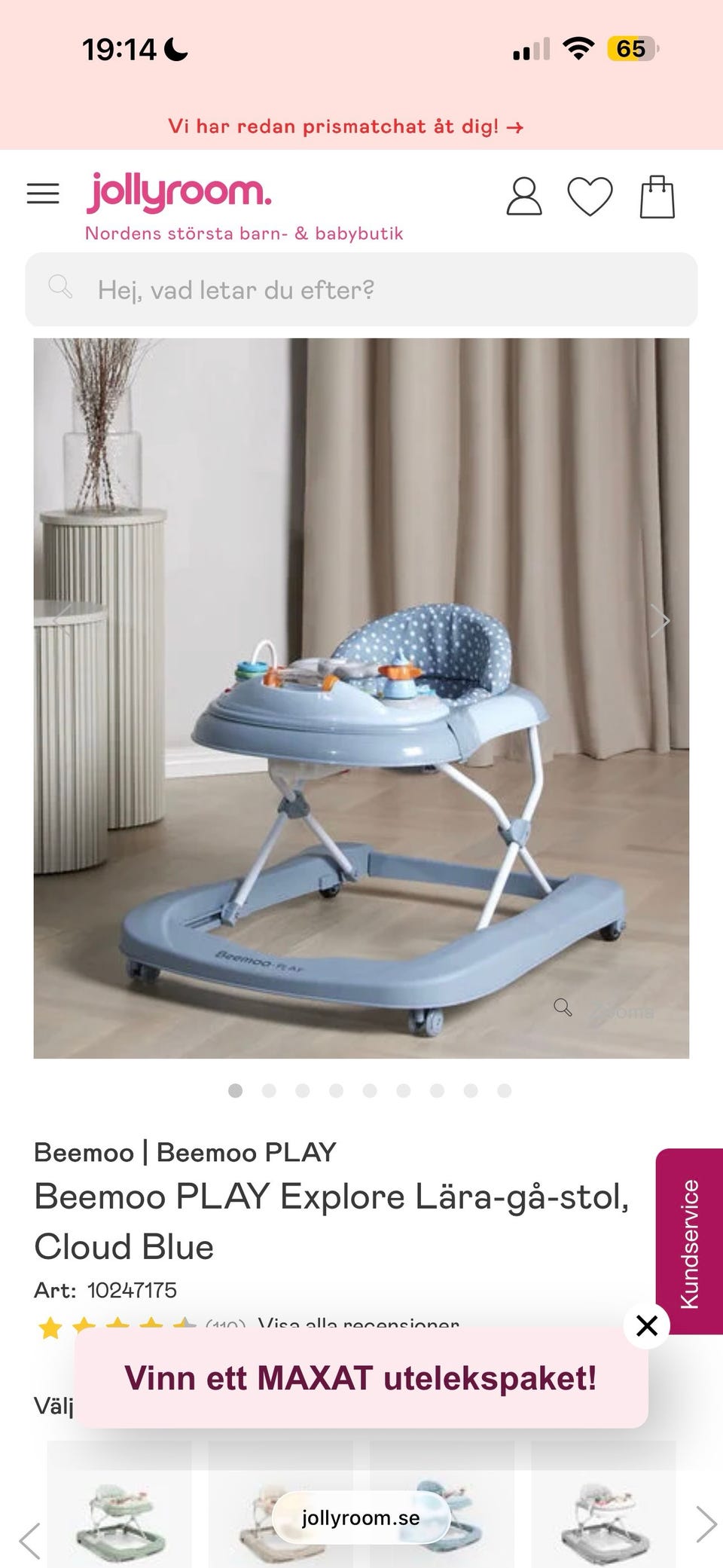Show next color variants with right arrow
The width and height of the screenshot is (723, 1568).
click(706, 1523)
